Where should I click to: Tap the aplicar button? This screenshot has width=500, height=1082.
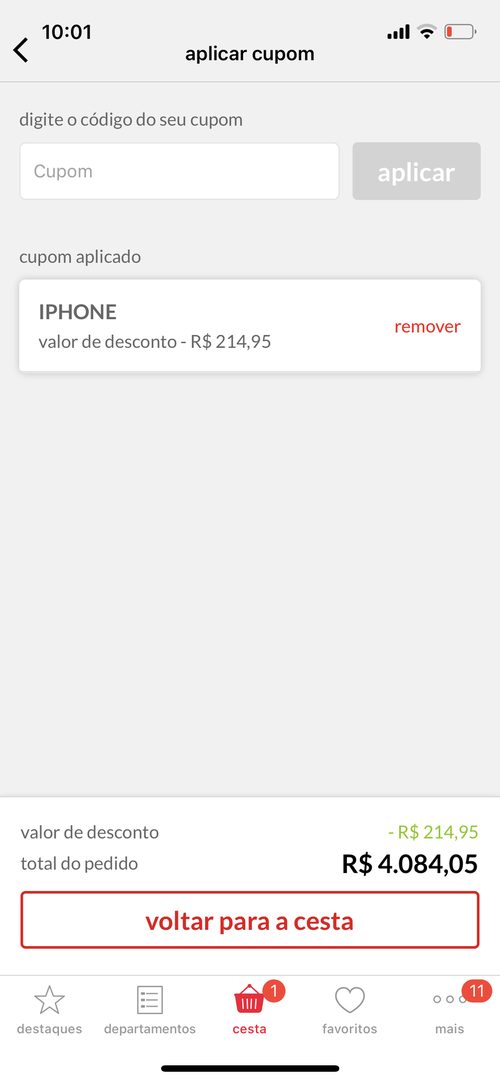pyautogui.click(x=417, y=171)
